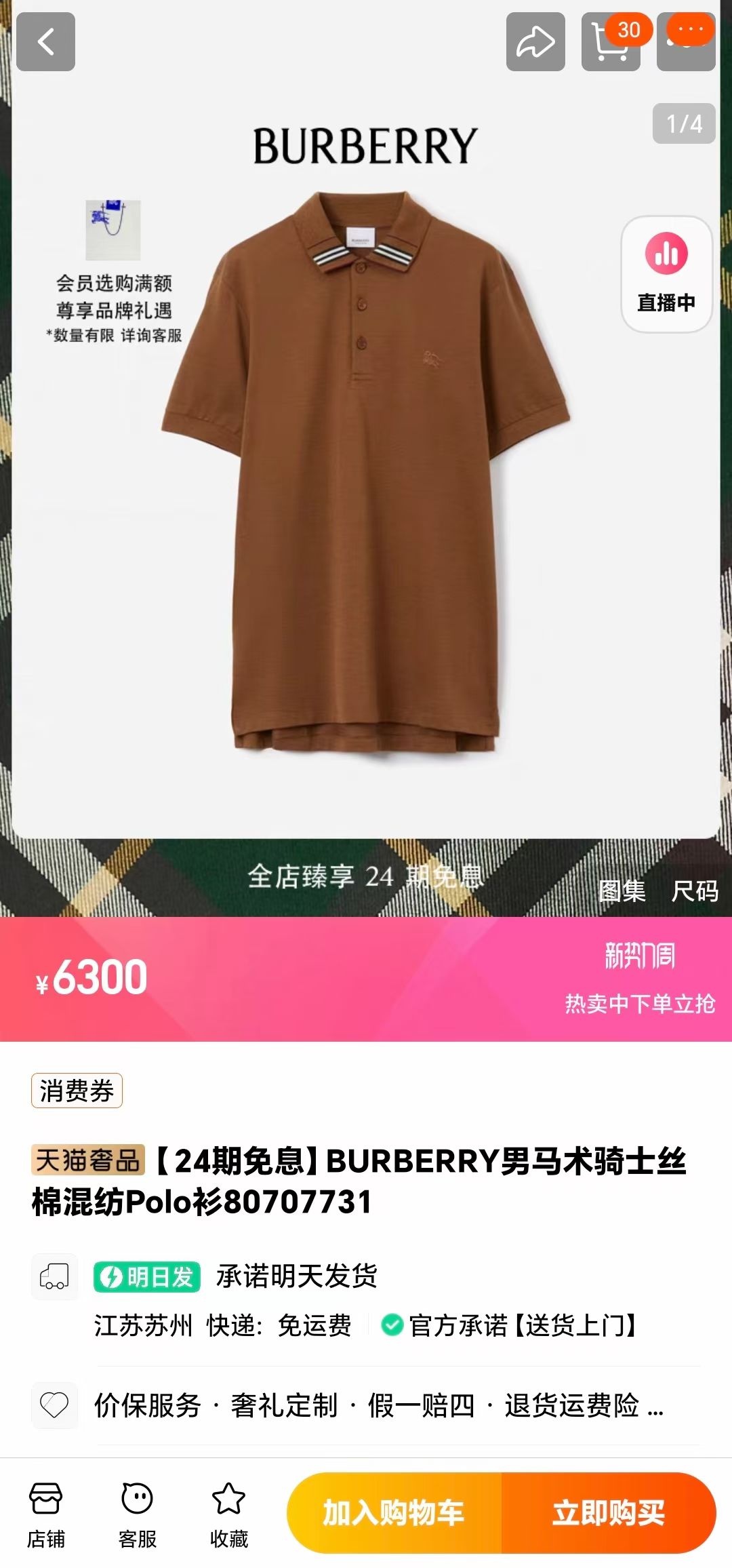
Task: Switch to the 图集 gallery view
Action: tap(622, 891)
